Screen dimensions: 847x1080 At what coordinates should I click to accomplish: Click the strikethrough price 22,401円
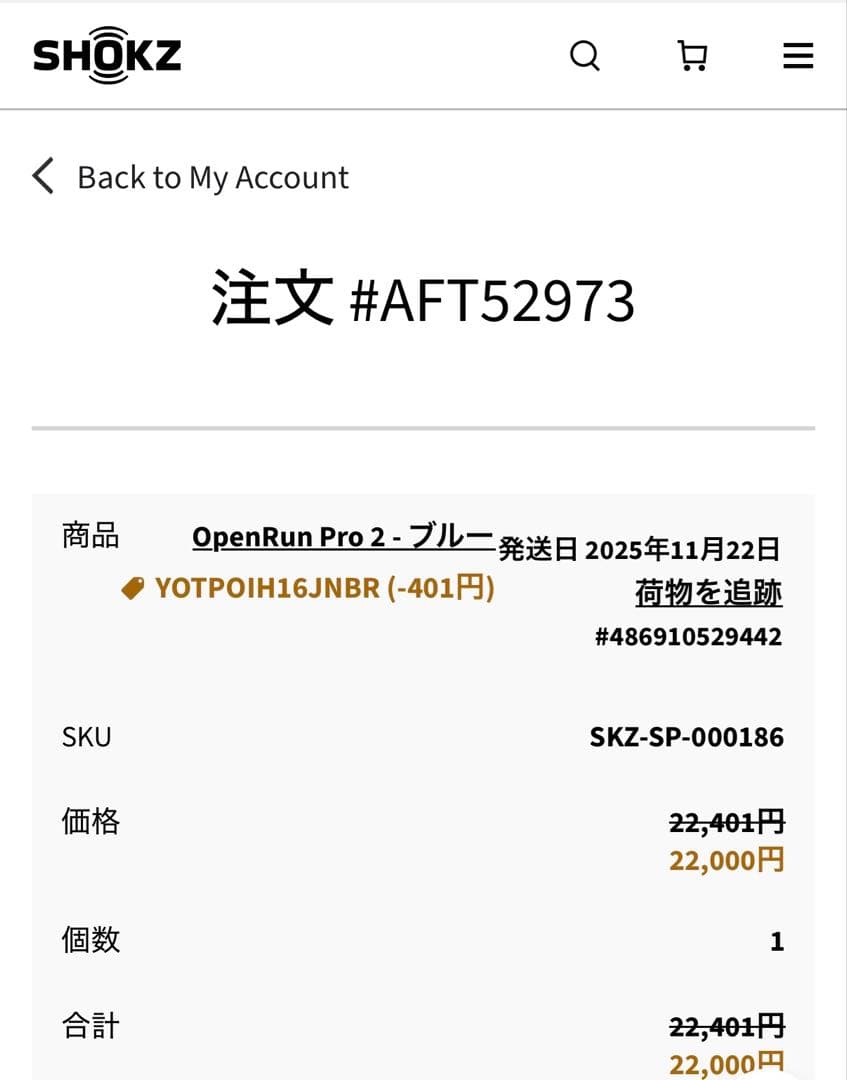pyautogui.click(x=726, y=821)
